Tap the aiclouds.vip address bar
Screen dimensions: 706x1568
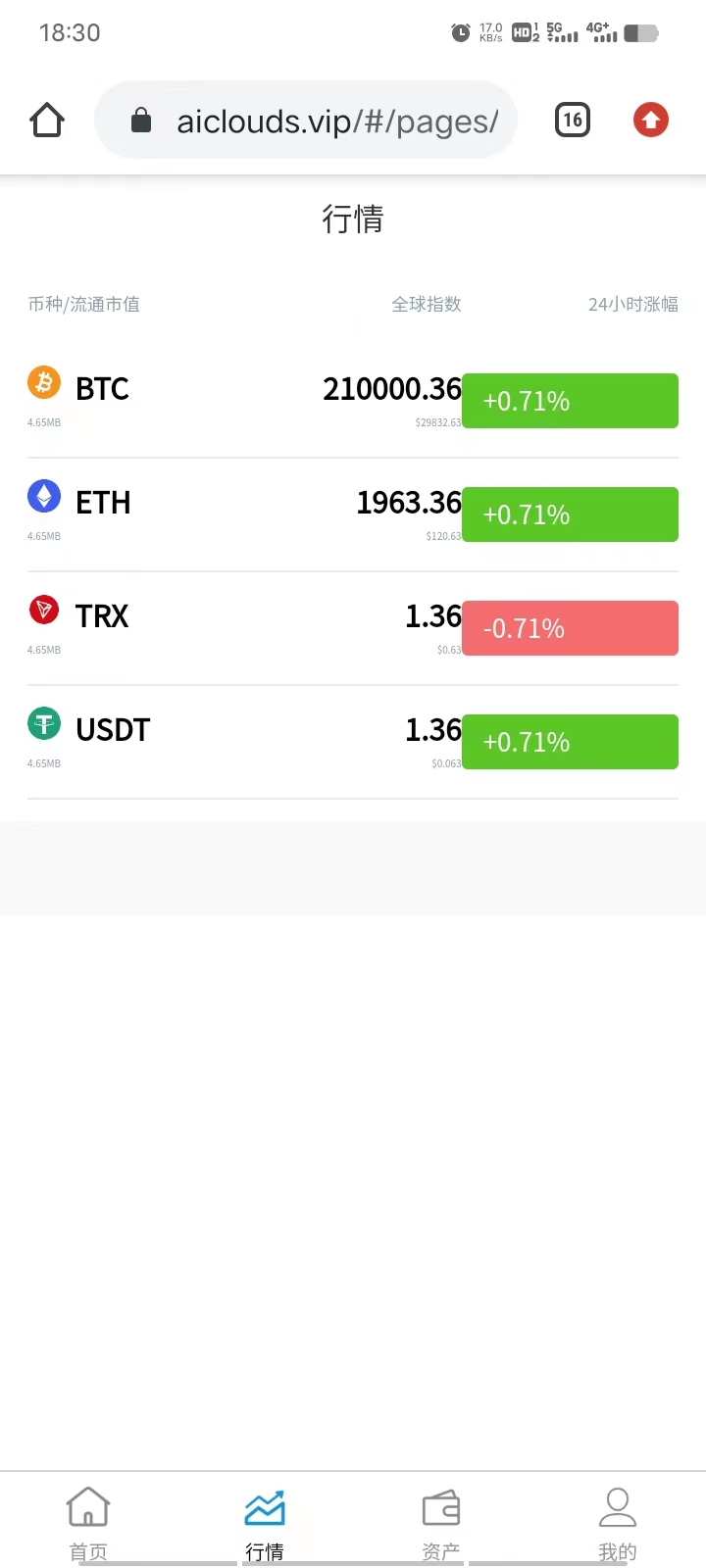point(306,121)
